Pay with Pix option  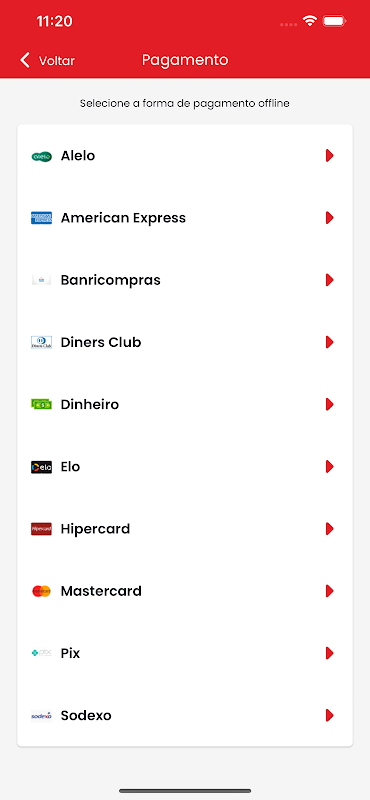click(185, 654)
